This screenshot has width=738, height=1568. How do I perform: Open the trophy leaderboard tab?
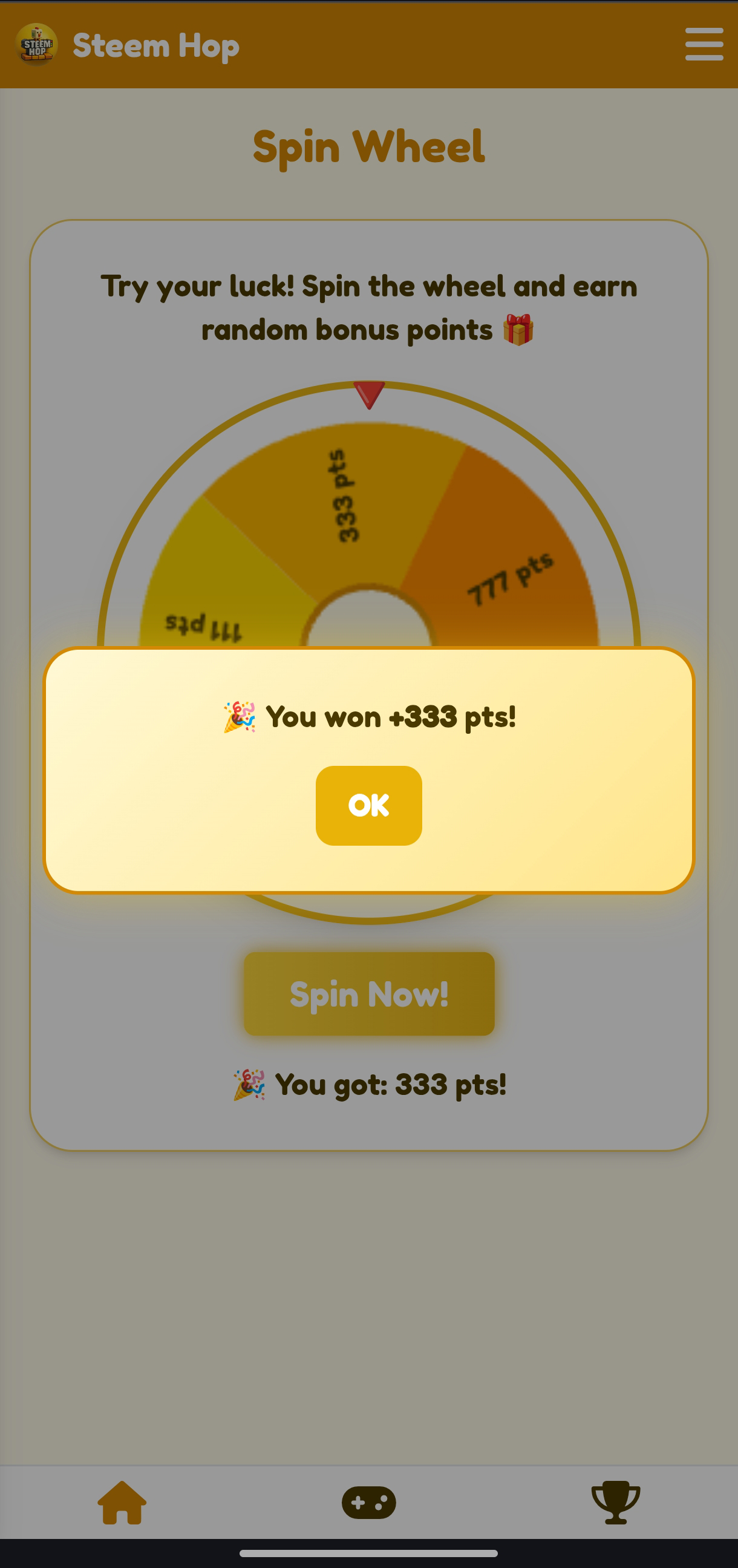tap(616, 1502)
